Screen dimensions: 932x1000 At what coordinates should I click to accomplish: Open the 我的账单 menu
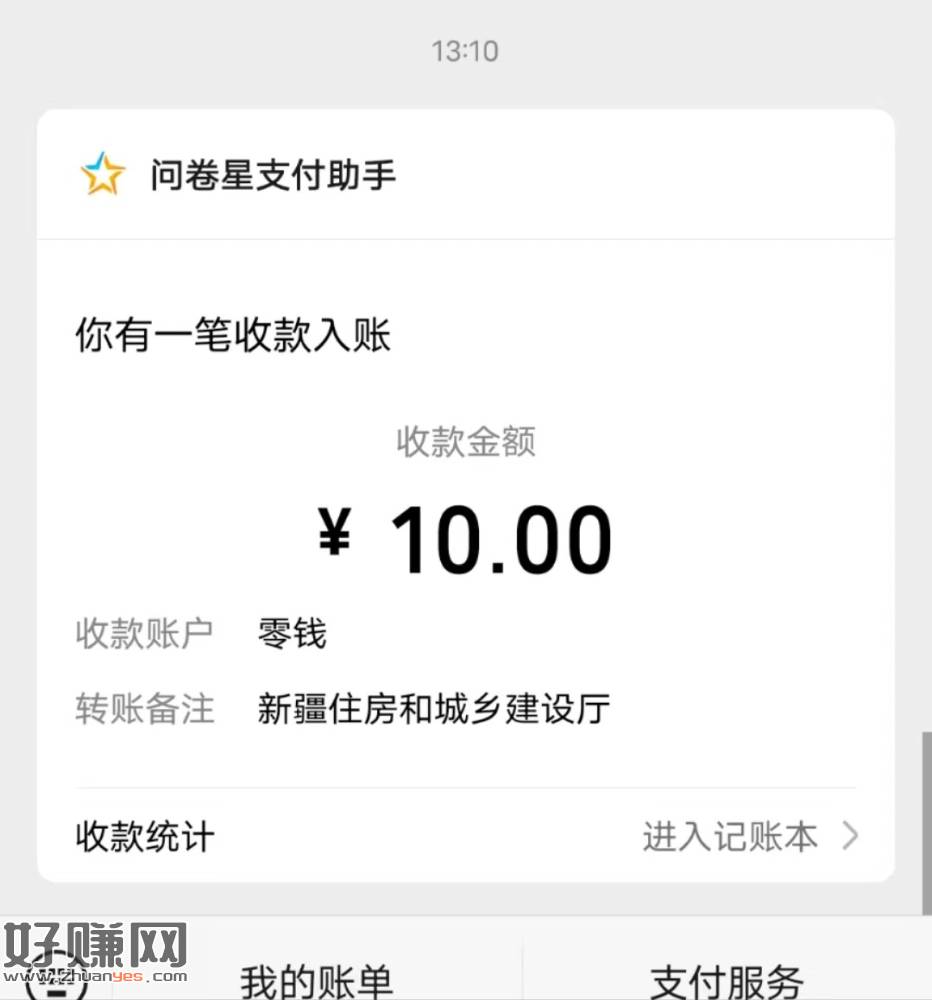tap(316, 978)
